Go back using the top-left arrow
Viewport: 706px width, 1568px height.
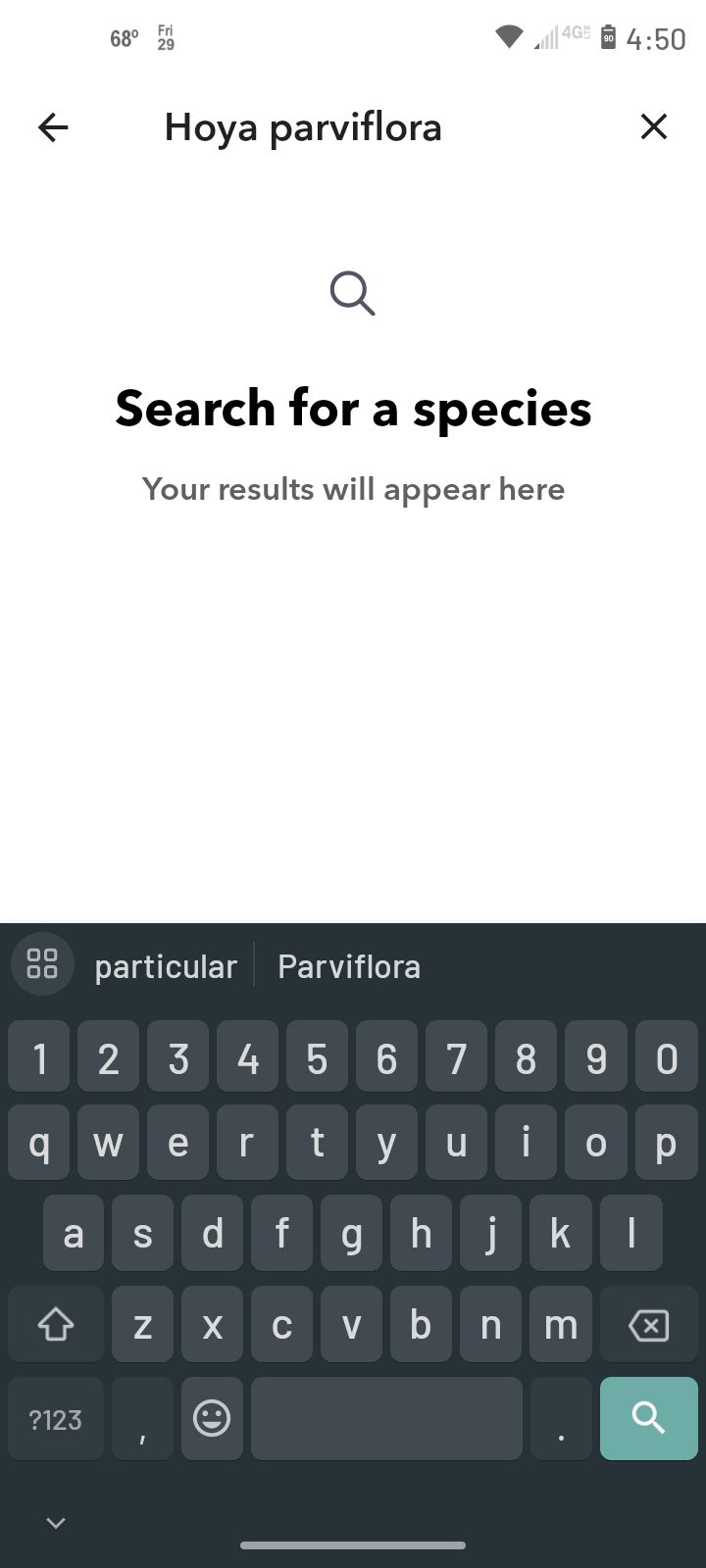53,127
